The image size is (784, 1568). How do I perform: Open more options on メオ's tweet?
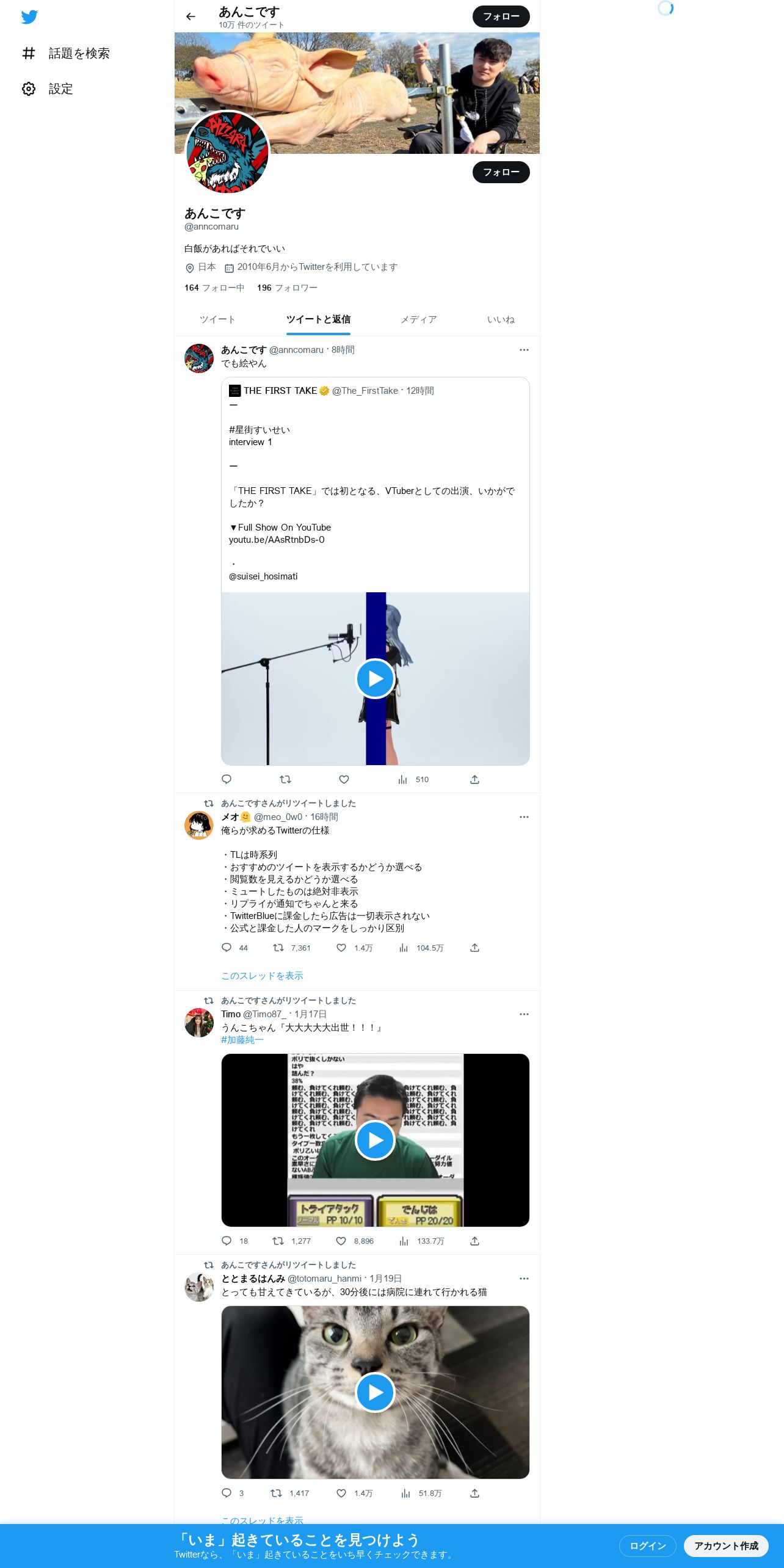(x=524, y=817)
